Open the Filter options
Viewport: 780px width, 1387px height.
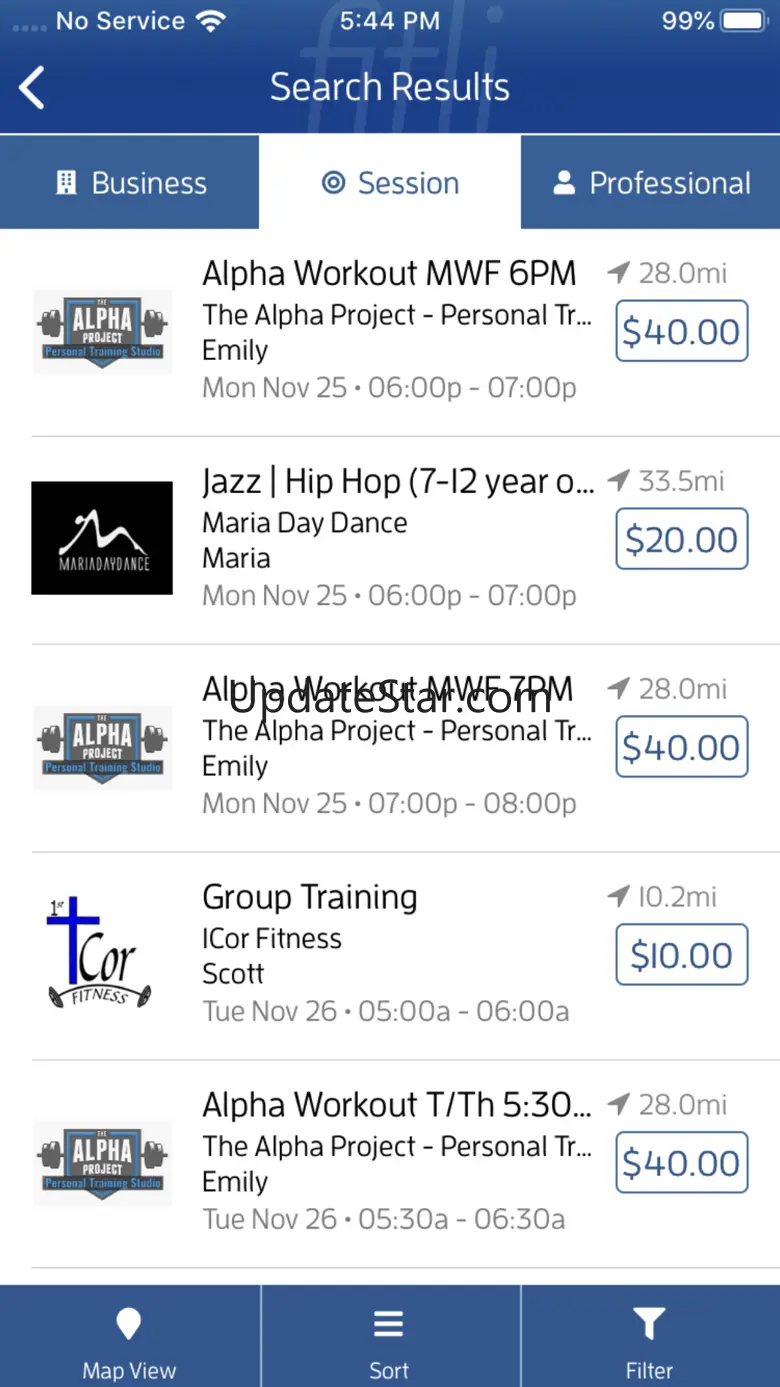tap(651, 1337)
